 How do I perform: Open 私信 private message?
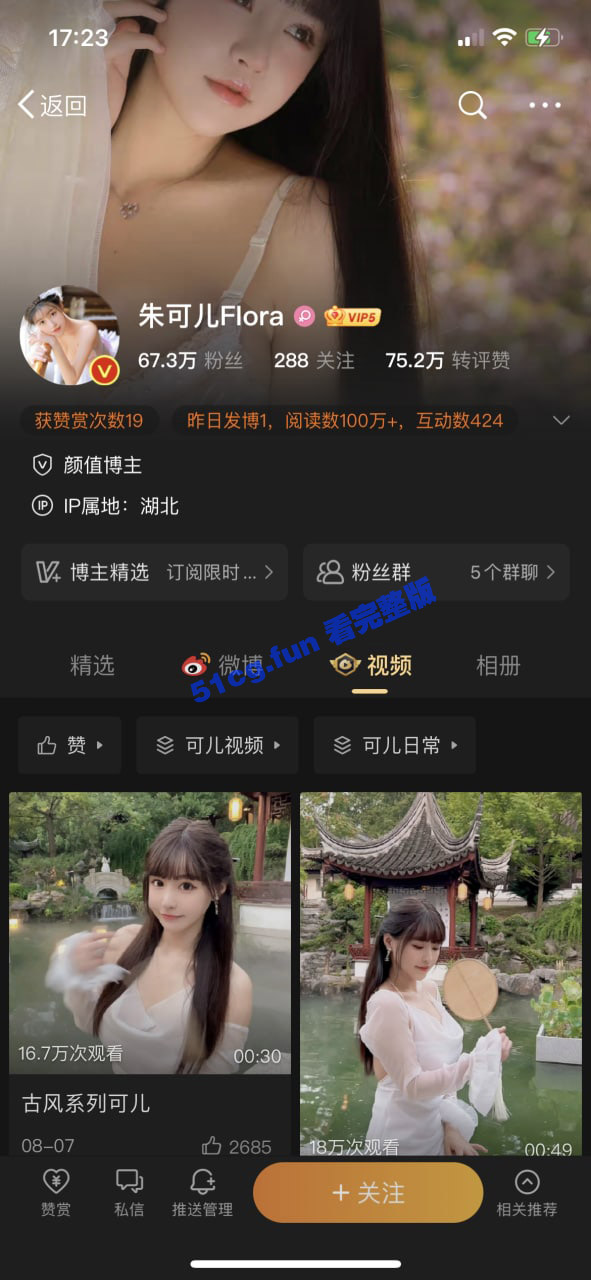click(x=129, y=1194)
